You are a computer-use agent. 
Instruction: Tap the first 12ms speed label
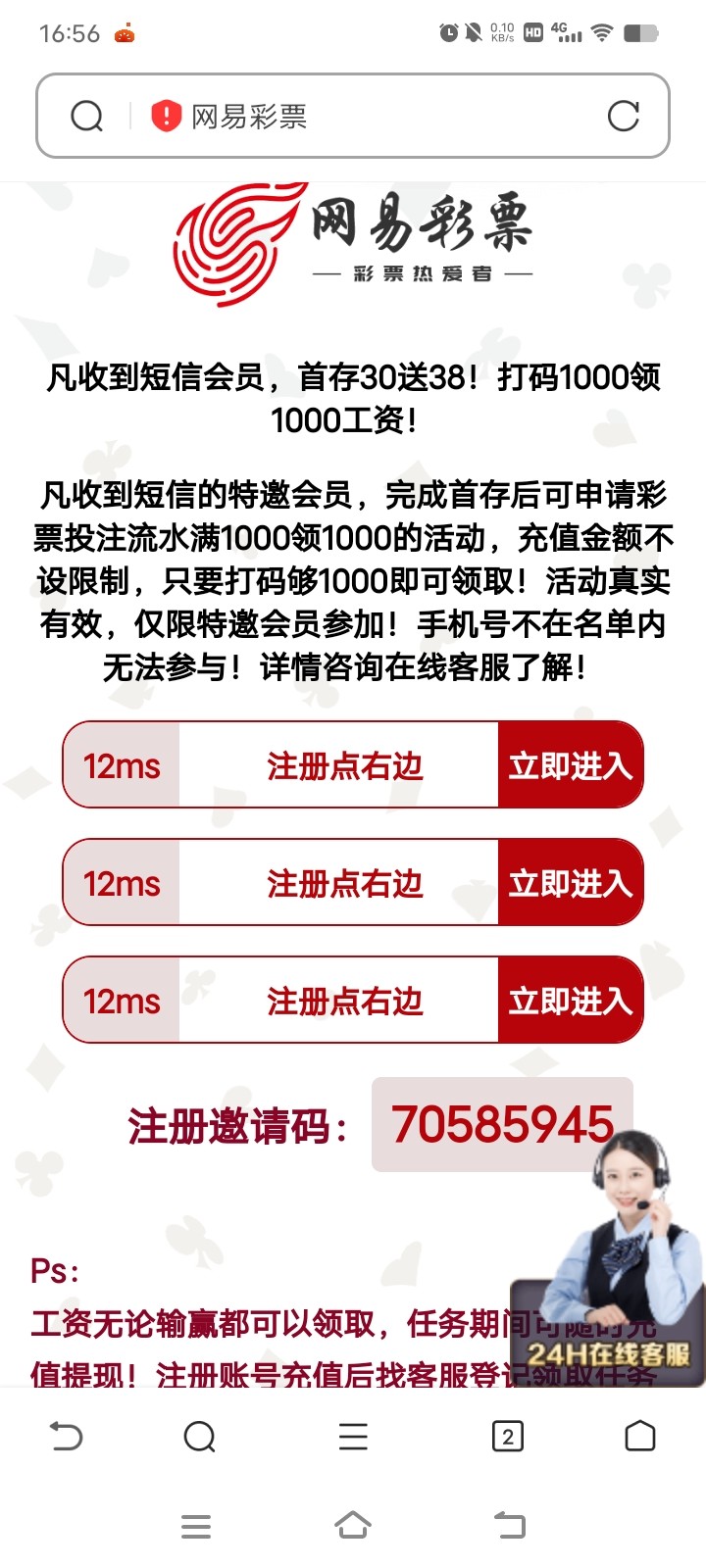coord(122,765)
